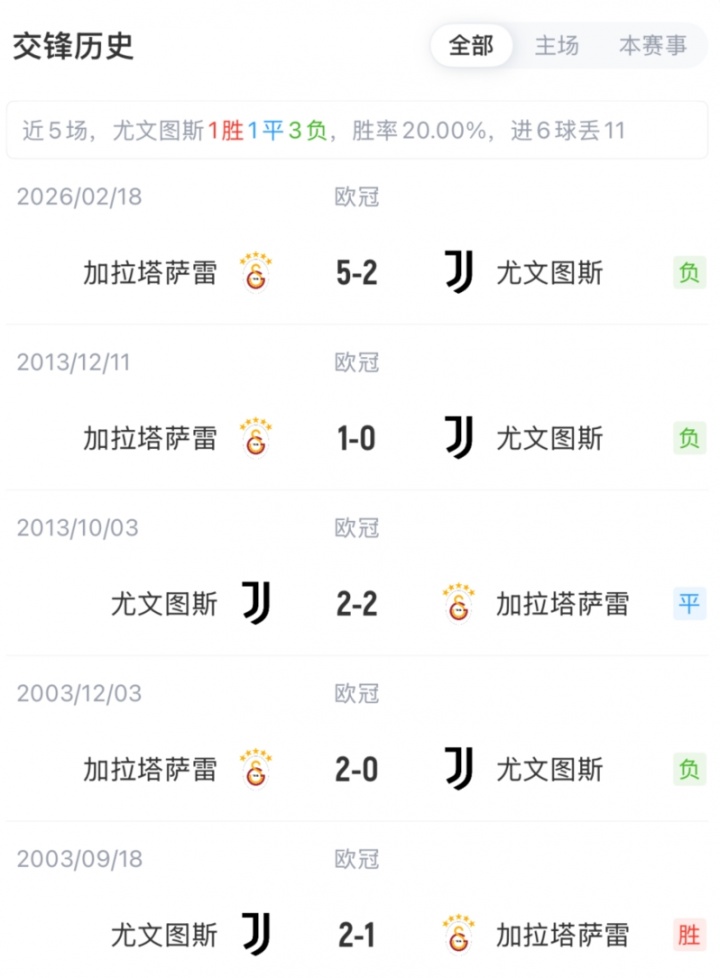
Task: Select the 全部 filter tab
Action: (x=471, y=46)
